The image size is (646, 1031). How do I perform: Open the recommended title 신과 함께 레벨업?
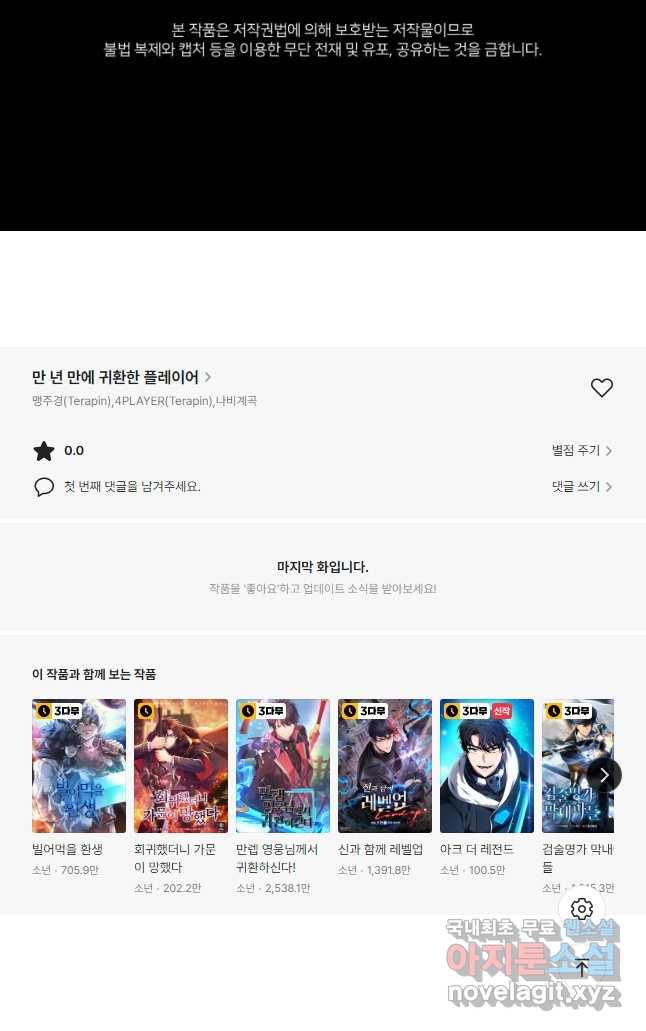click(x=385, y=766)
